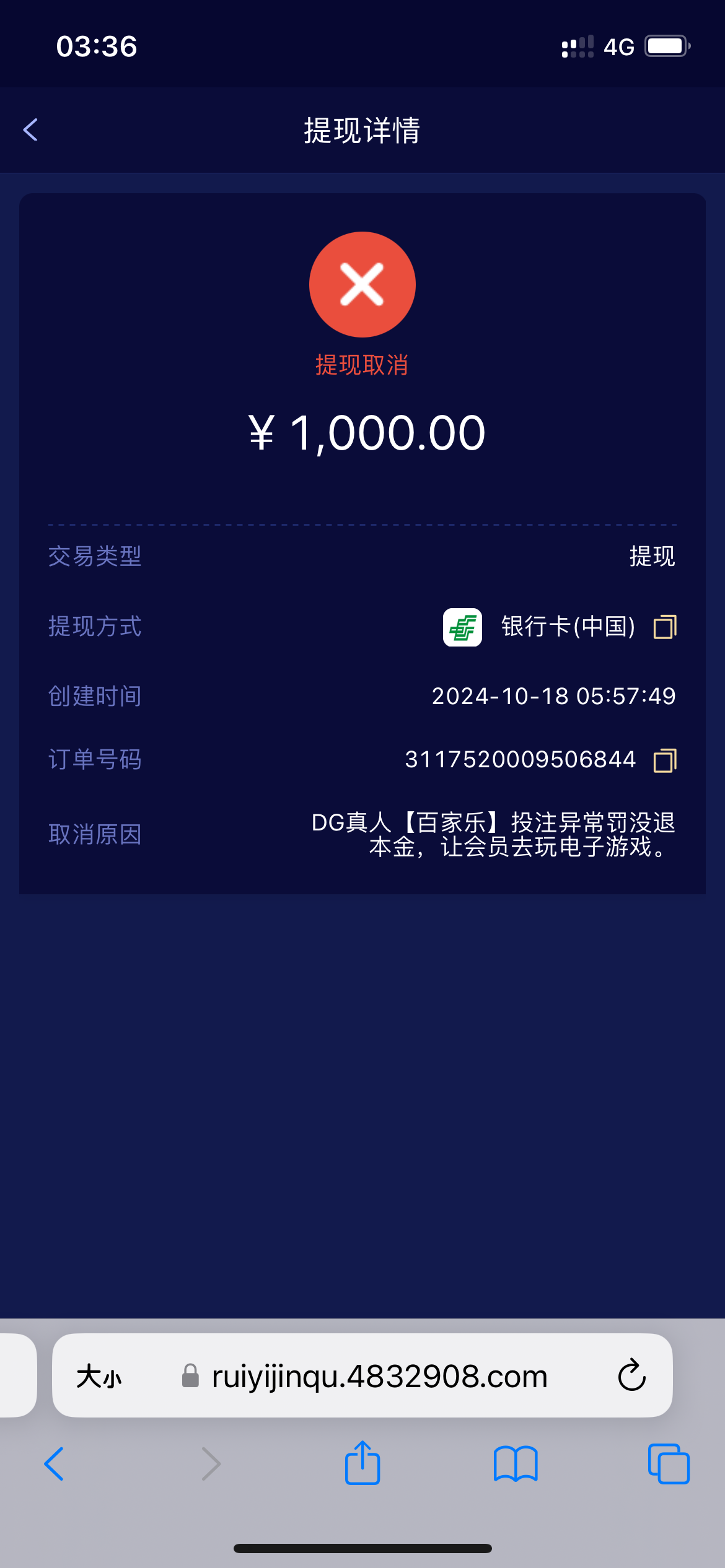Open Safari bookmarks
The height and width of the screenshot is (1568, 725).
(x=515, y=1464)
